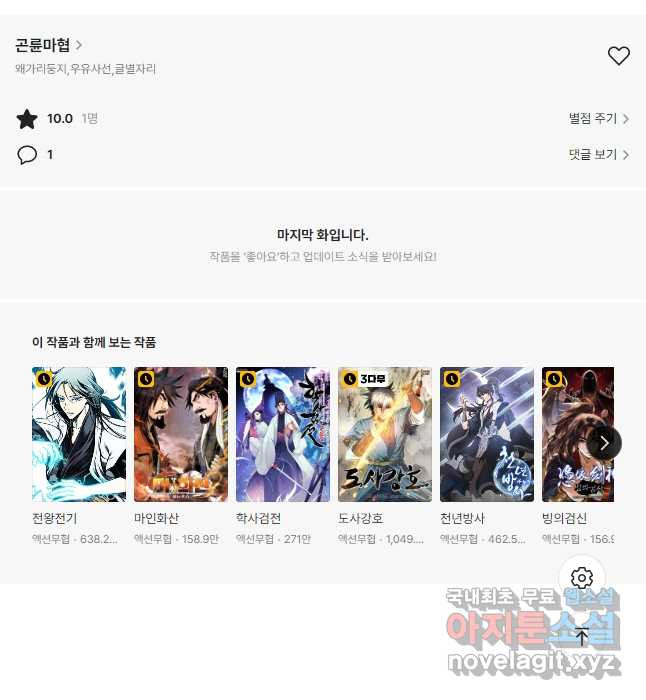Show next recommended works with arrow
This screenshot has height=700, width=646.
(604, 442)
